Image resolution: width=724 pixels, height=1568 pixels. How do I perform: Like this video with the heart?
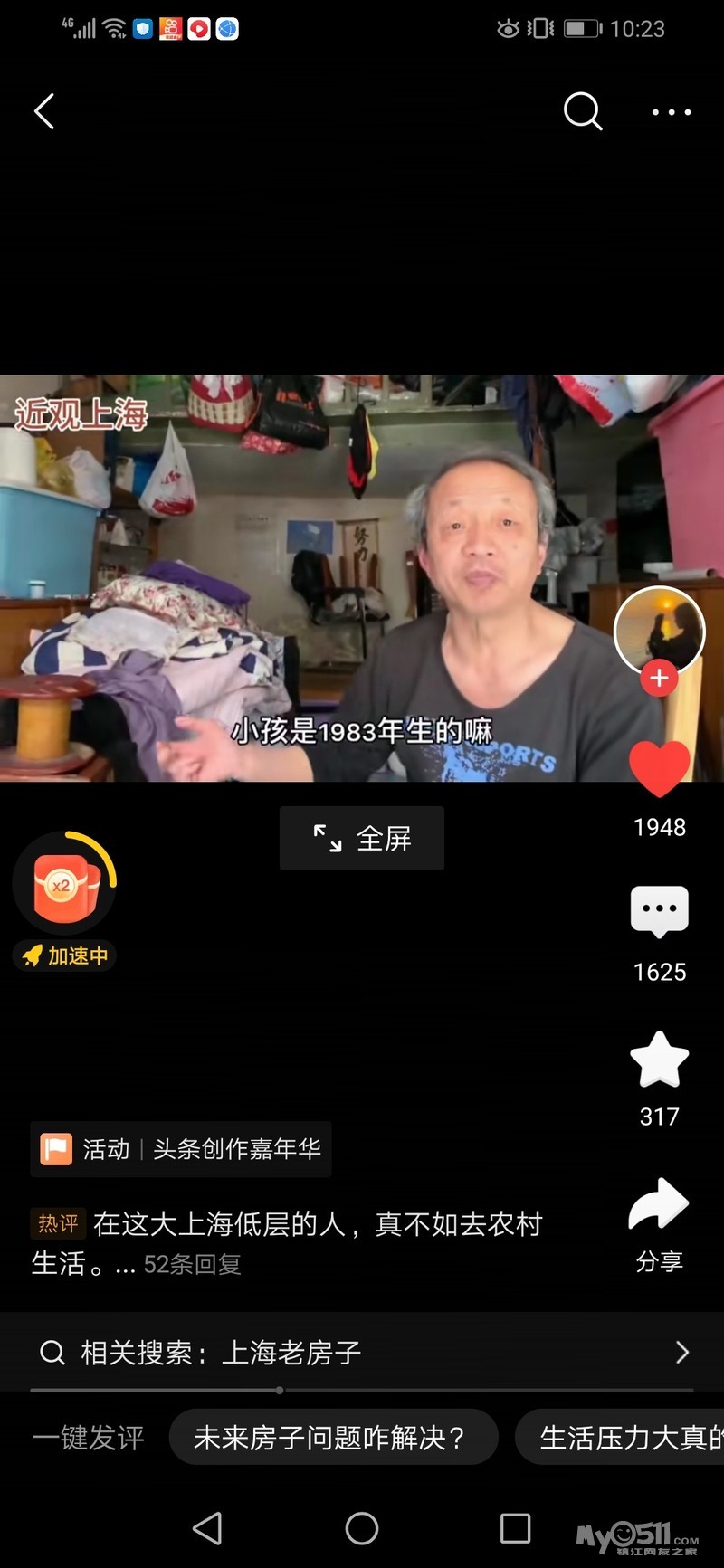(x=660, y=769)
